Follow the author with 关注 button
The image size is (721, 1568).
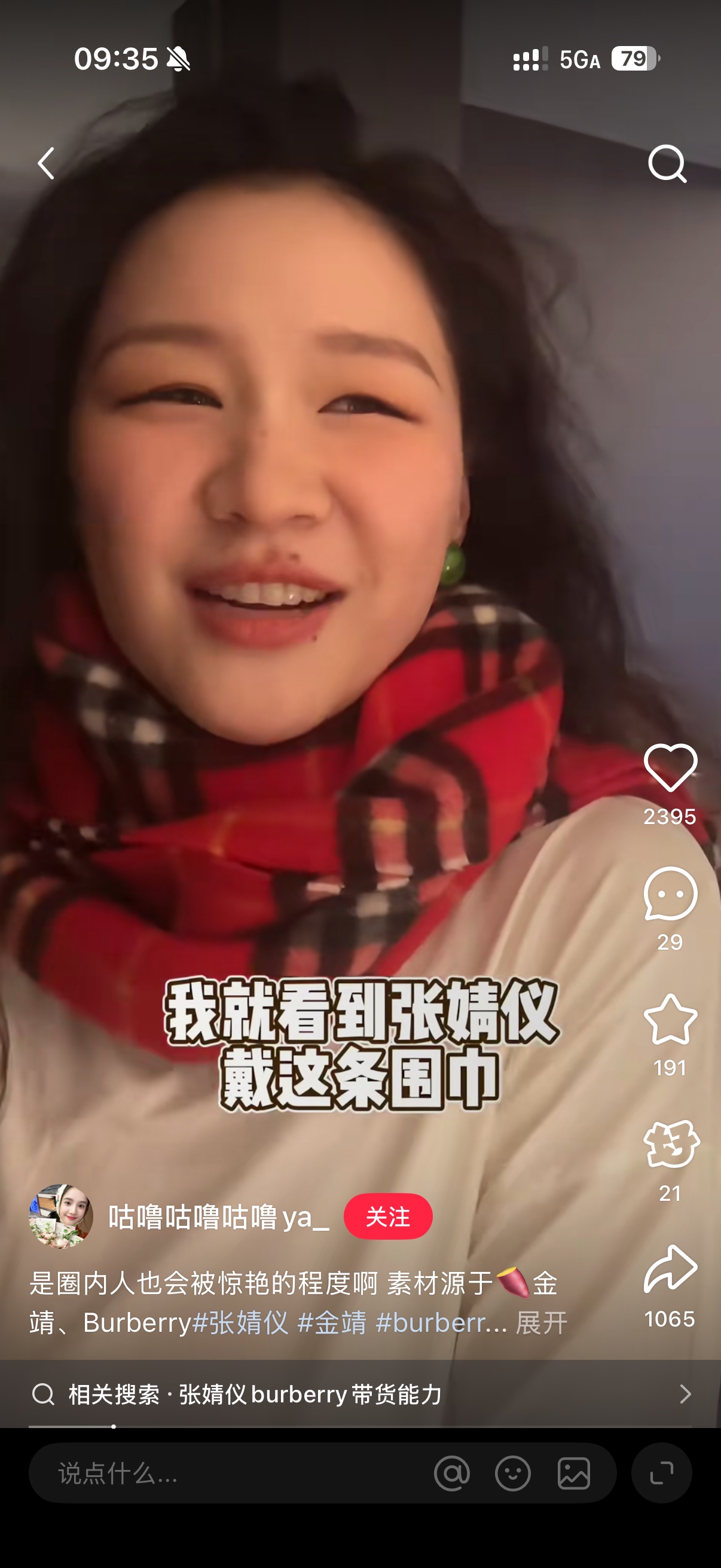(388, 1216)
